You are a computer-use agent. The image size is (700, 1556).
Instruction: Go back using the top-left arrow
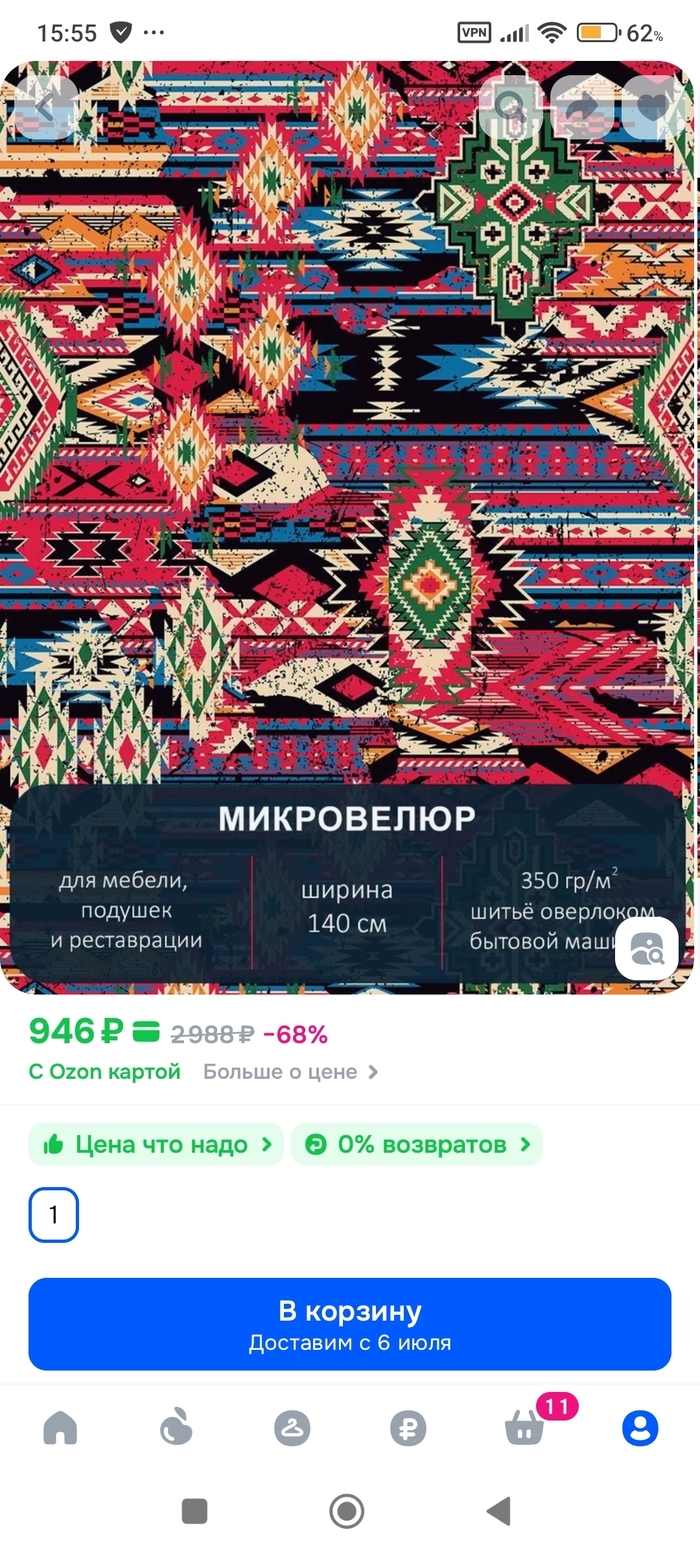click(46, 106)
